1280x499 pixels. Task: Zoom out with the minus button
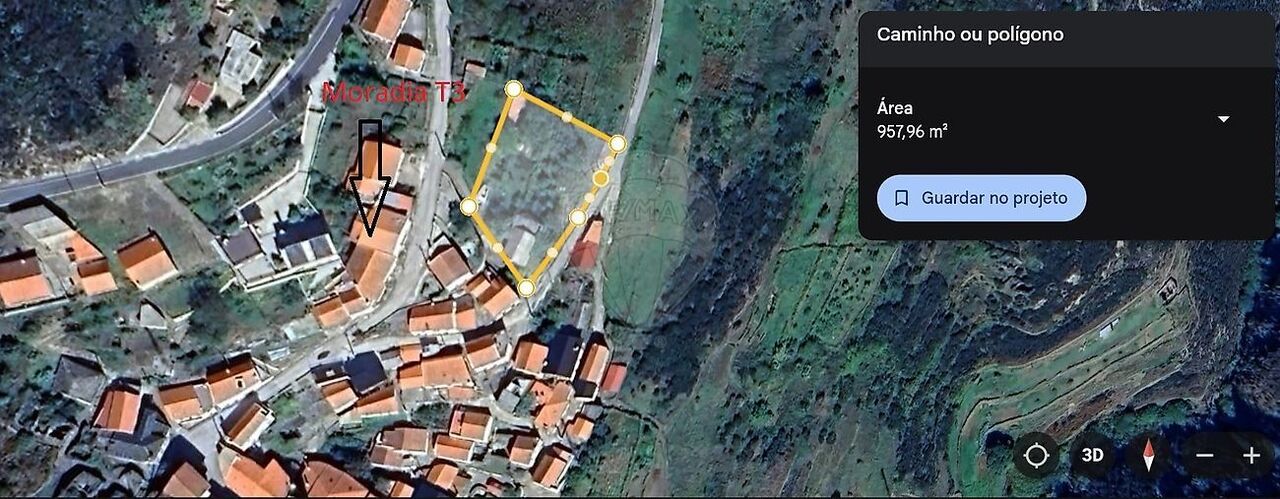(1205, 456)
